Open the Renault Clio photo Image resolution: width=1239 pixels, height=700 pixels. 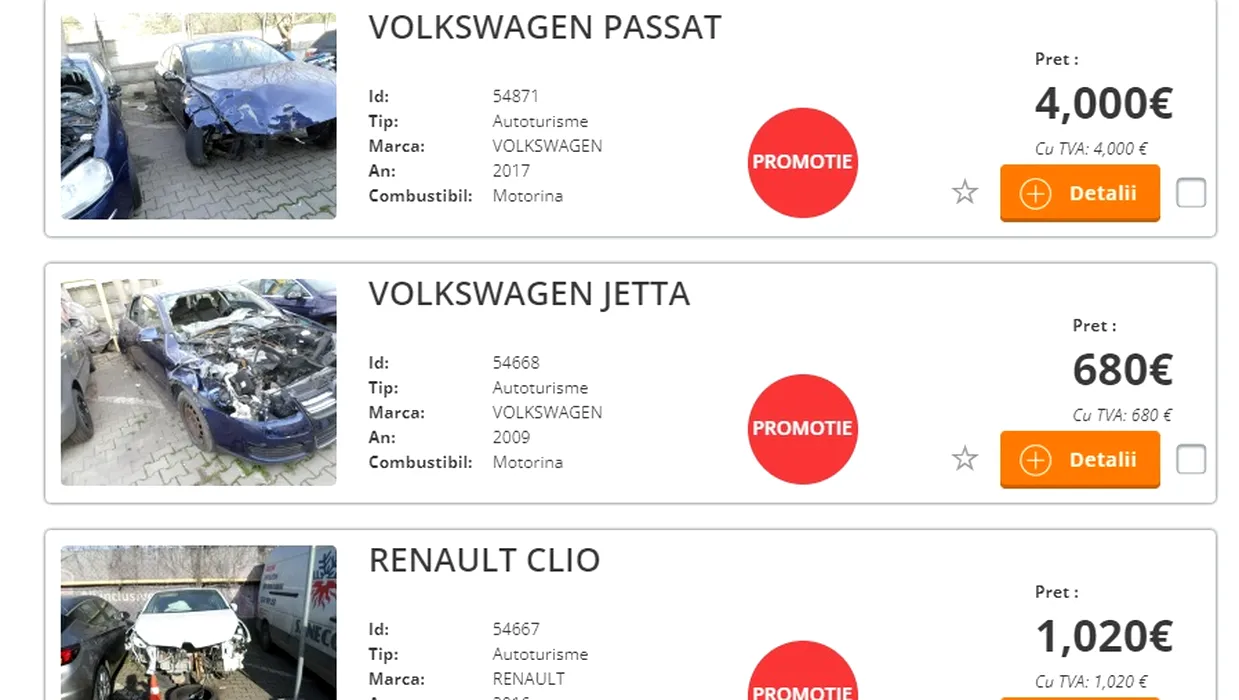click(198, 622)
